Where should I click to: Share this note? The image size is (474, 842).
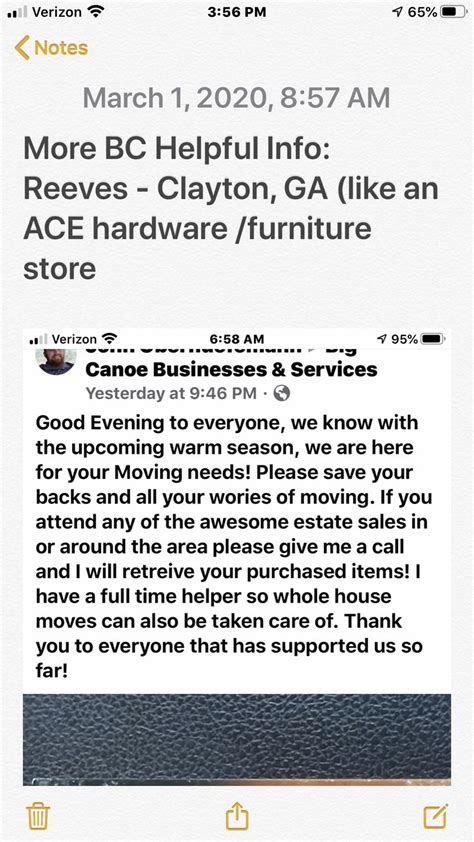pyautogui.click(x=237, y=815)
